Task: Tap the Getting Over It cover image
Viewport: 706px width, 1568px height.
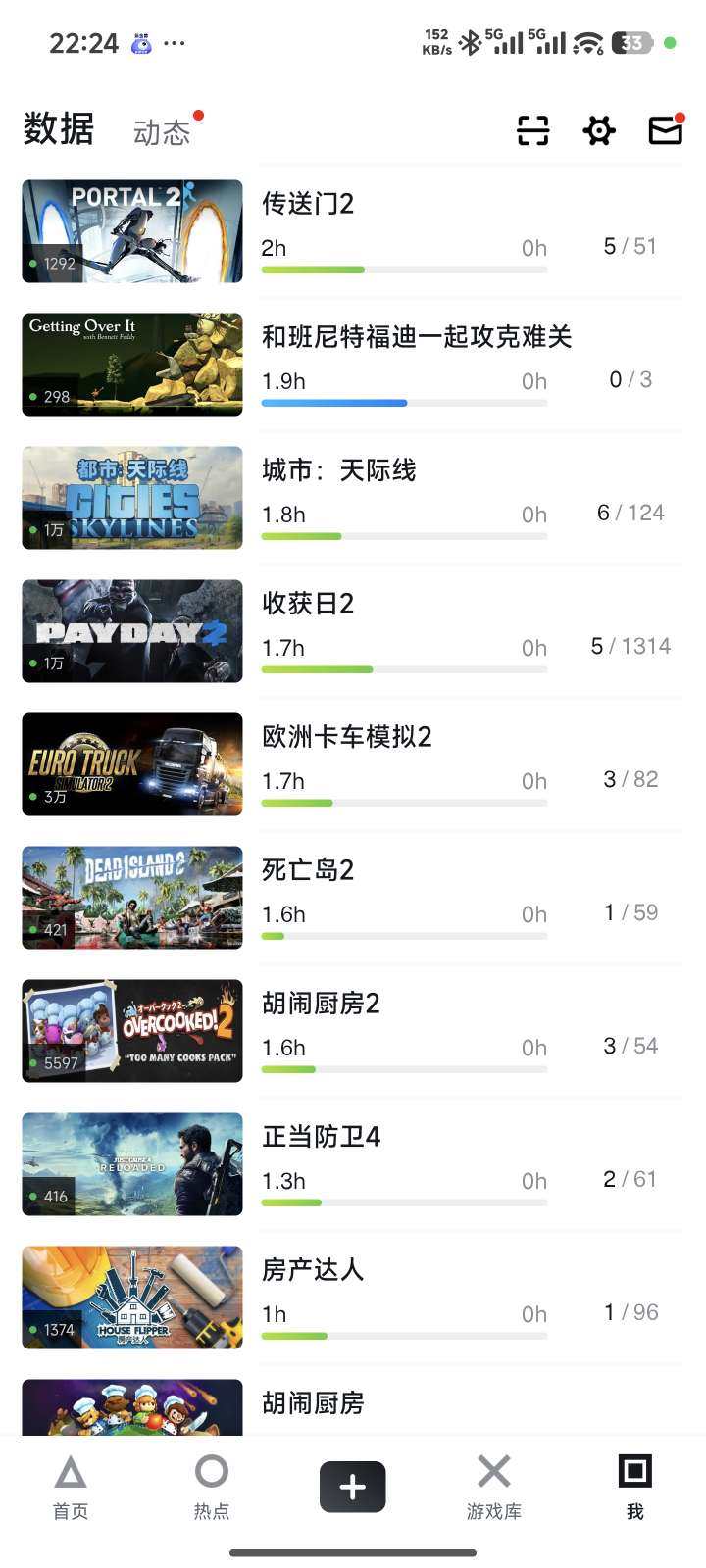Action: click(x=131, y=364)
